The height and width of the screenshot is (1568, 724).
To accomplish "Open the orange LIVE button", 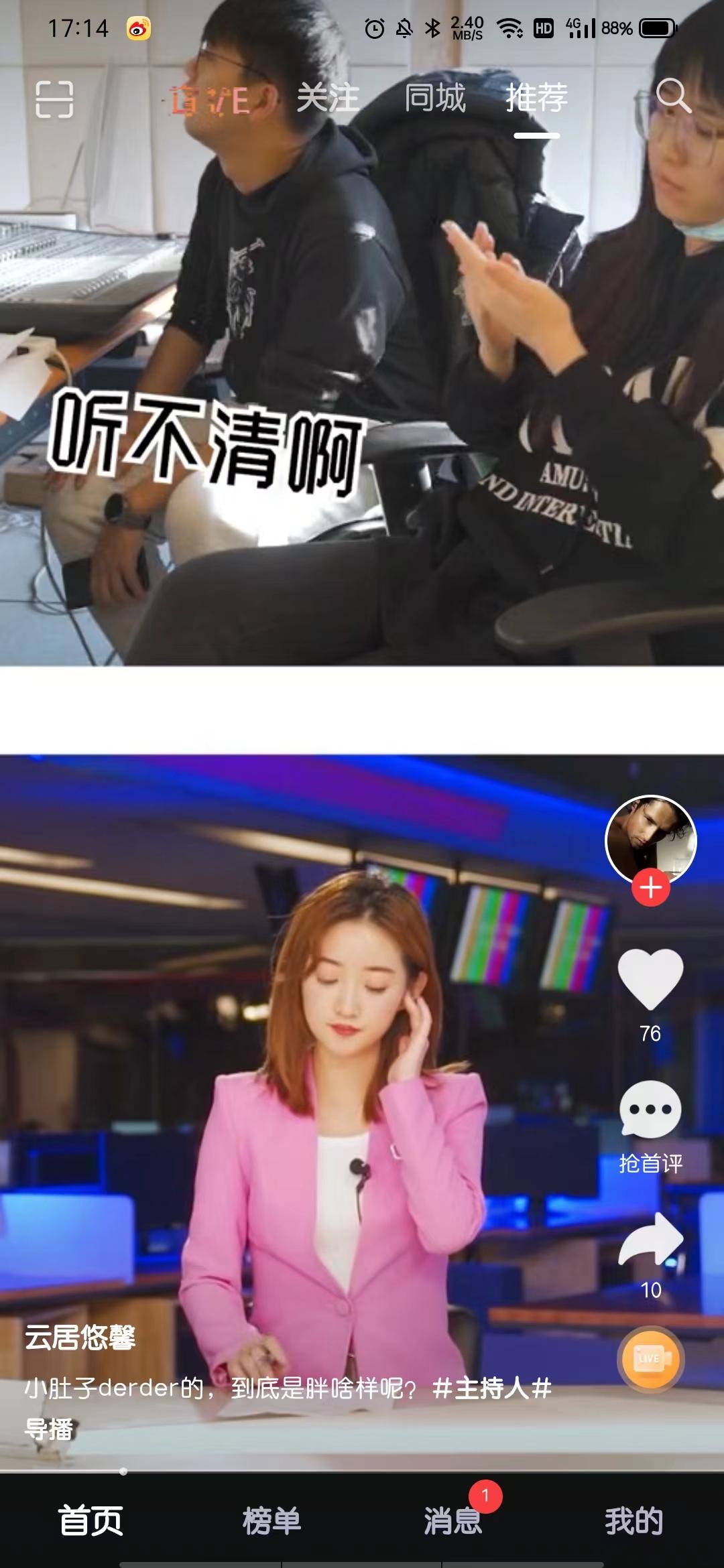I will (649, 1359).
